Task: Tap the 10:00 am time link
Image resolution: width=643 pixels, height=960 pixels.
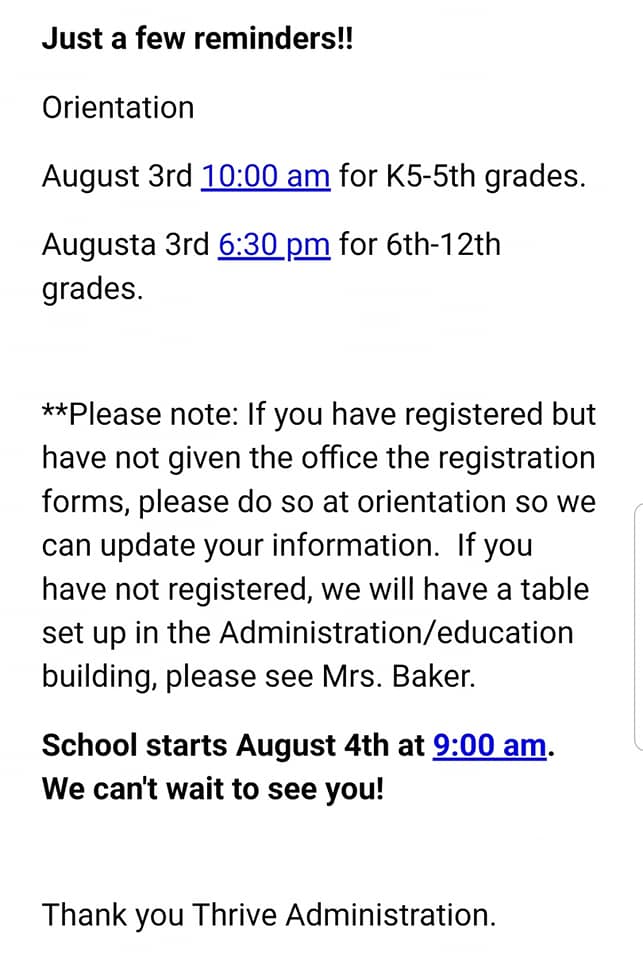Action: [266, 176]
